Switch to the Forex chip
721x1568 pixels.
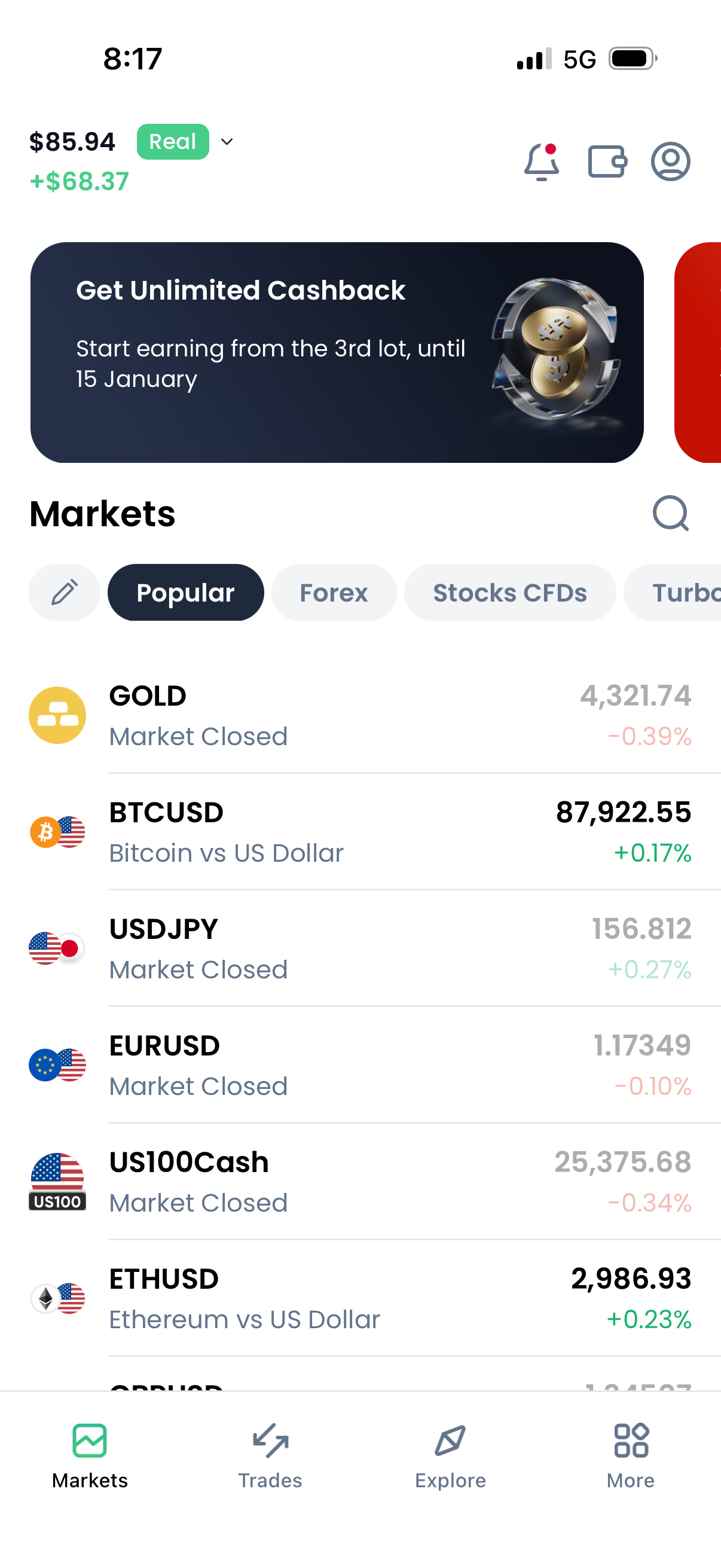(334, 592)
